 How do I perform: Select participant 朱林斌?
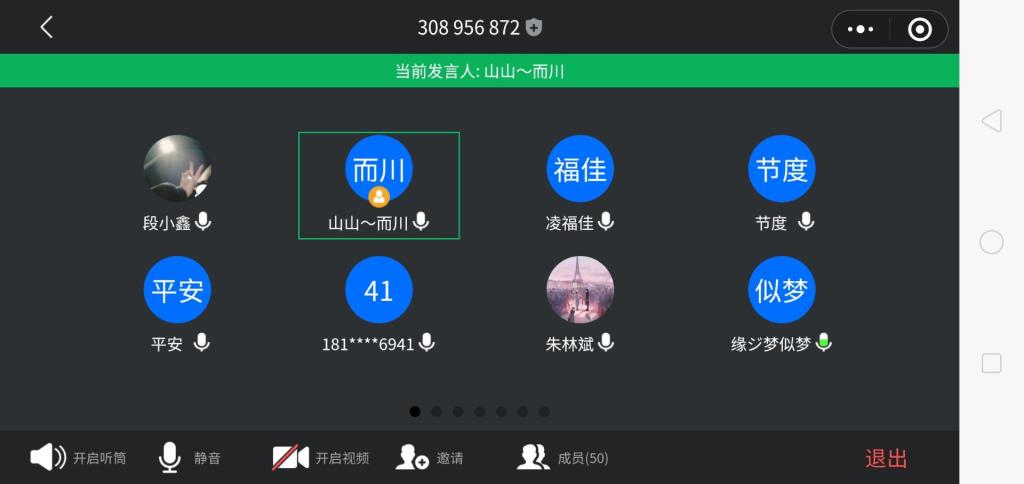[580, 291]
